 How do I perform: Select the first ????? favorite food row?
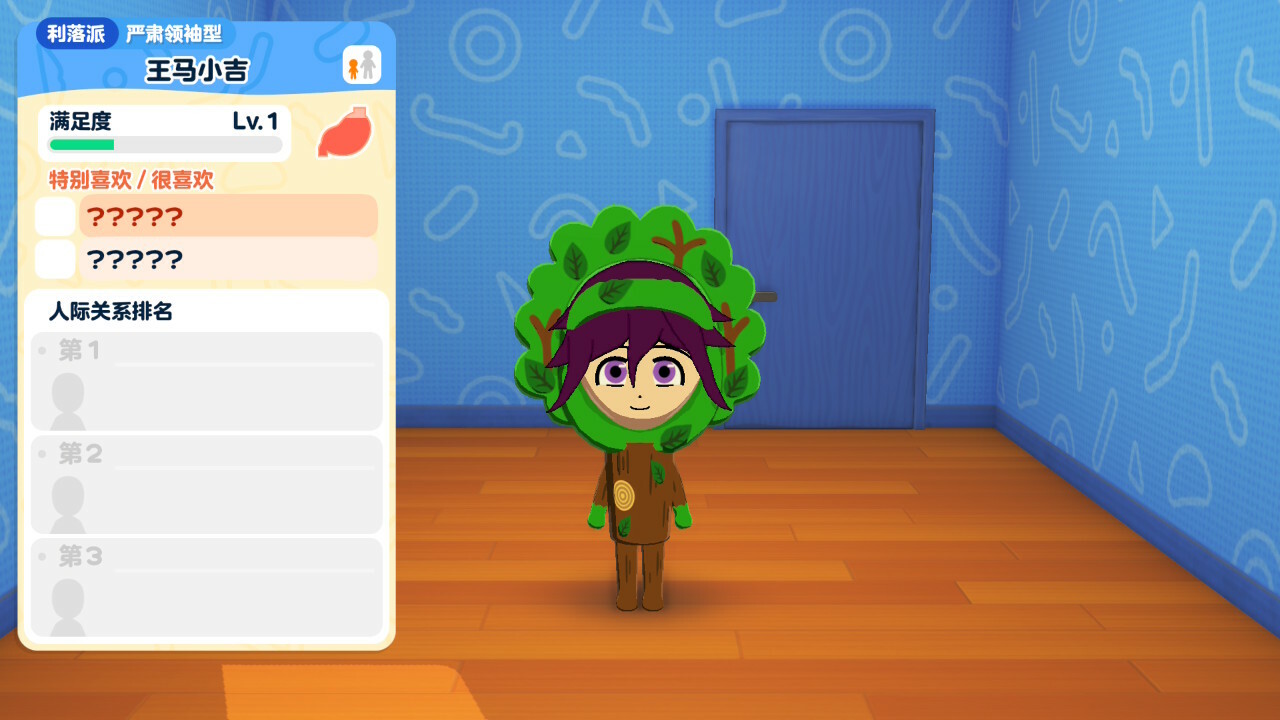pos(228,216)
